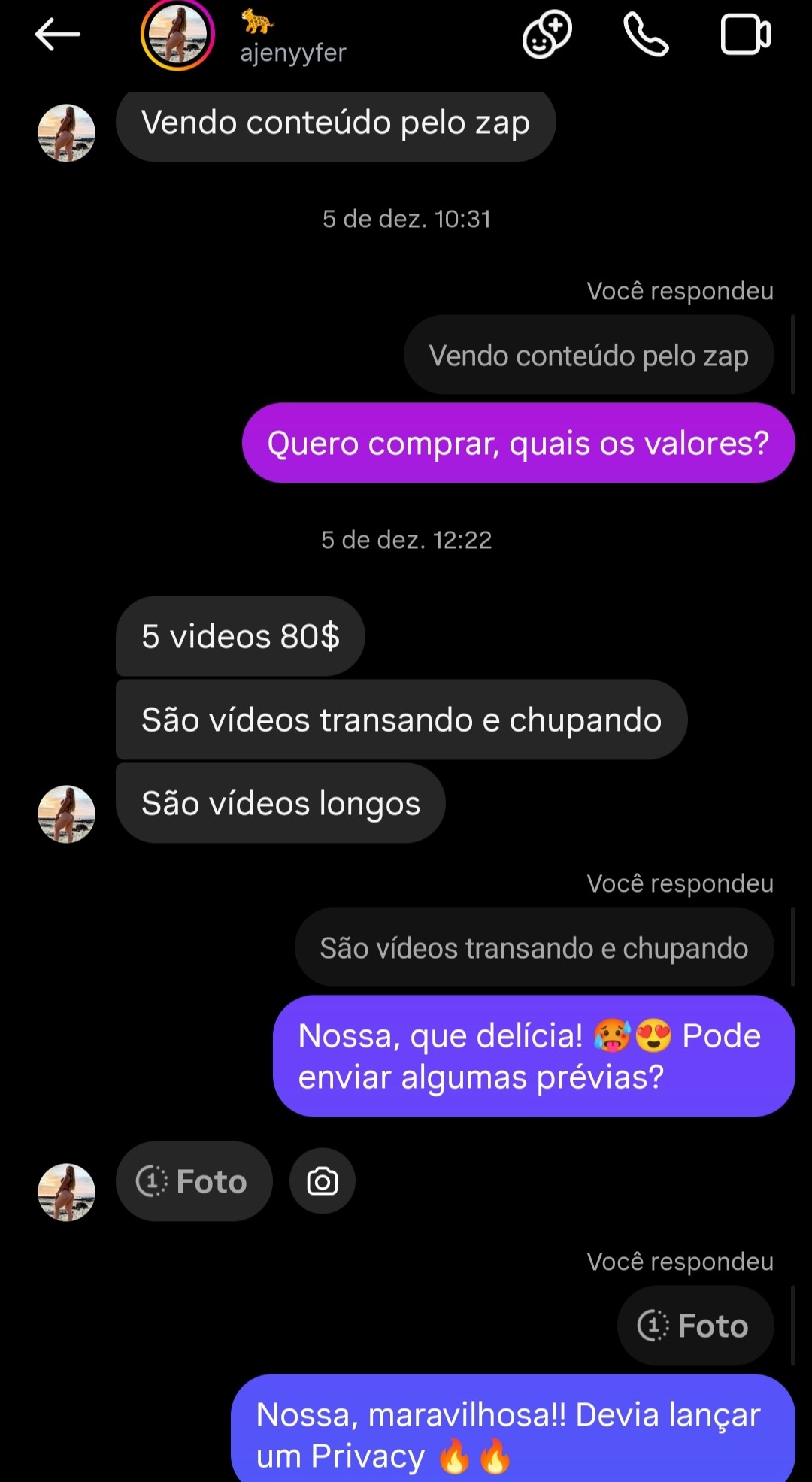Jump to quoted 'São vídeos transando e chupando' reply
This screenshot has width=812, height=1482.
pyautogui.click(x=534, y=948)
